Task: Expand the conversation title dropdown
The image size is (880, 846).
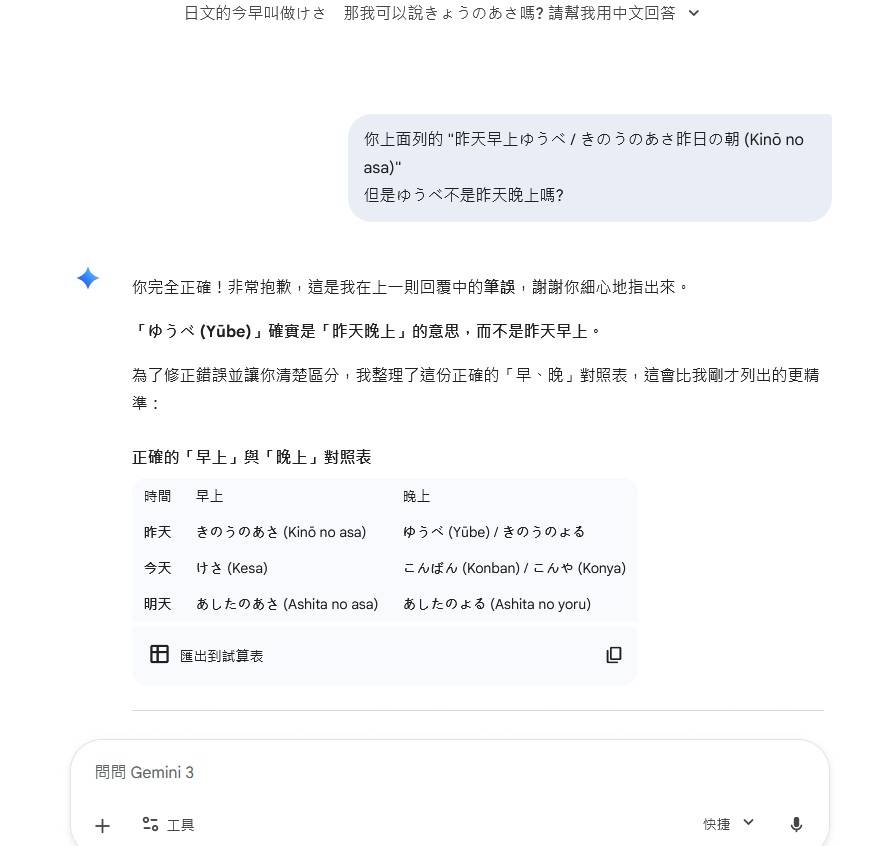Action: (x=694, y=13)
